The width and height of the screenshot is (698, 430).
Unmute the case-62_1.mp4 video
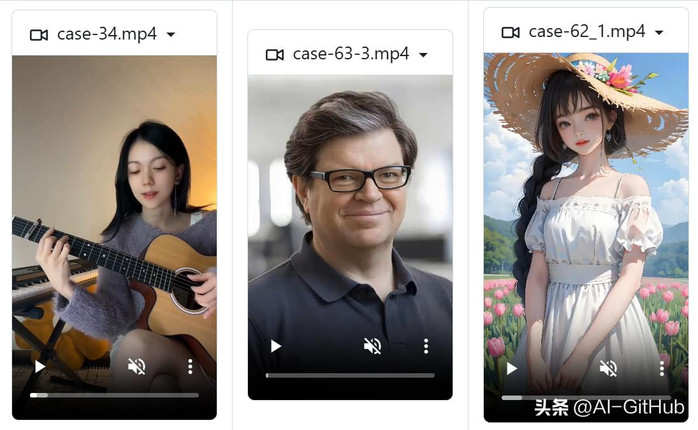point(608,368)
